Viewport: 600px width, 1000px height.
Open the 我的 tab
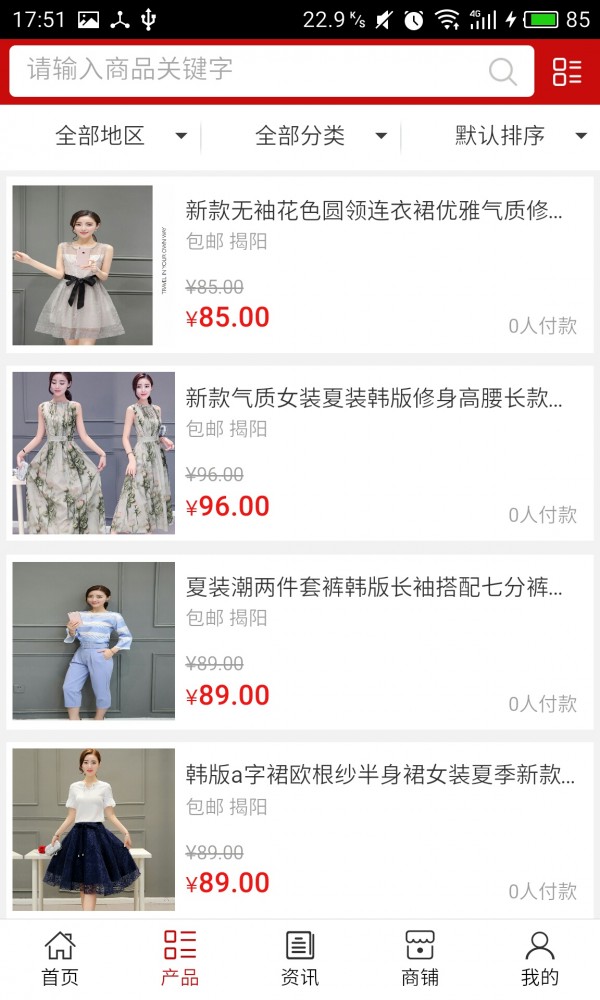[x=539, y=959]
